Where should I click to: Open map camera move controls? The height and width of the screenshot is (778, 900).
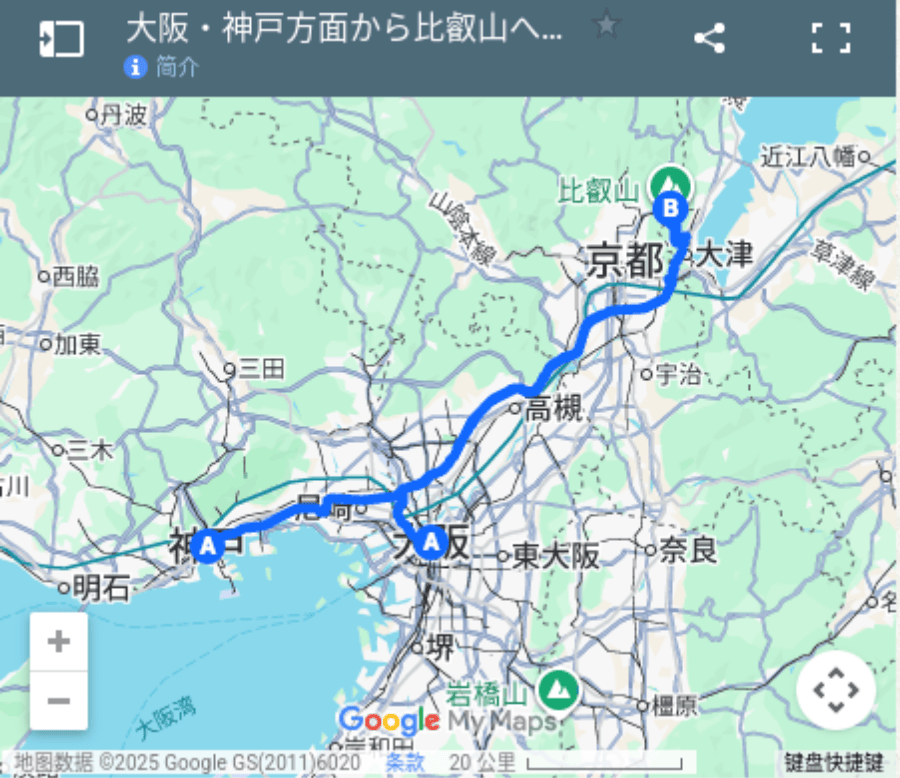point(836,690)
